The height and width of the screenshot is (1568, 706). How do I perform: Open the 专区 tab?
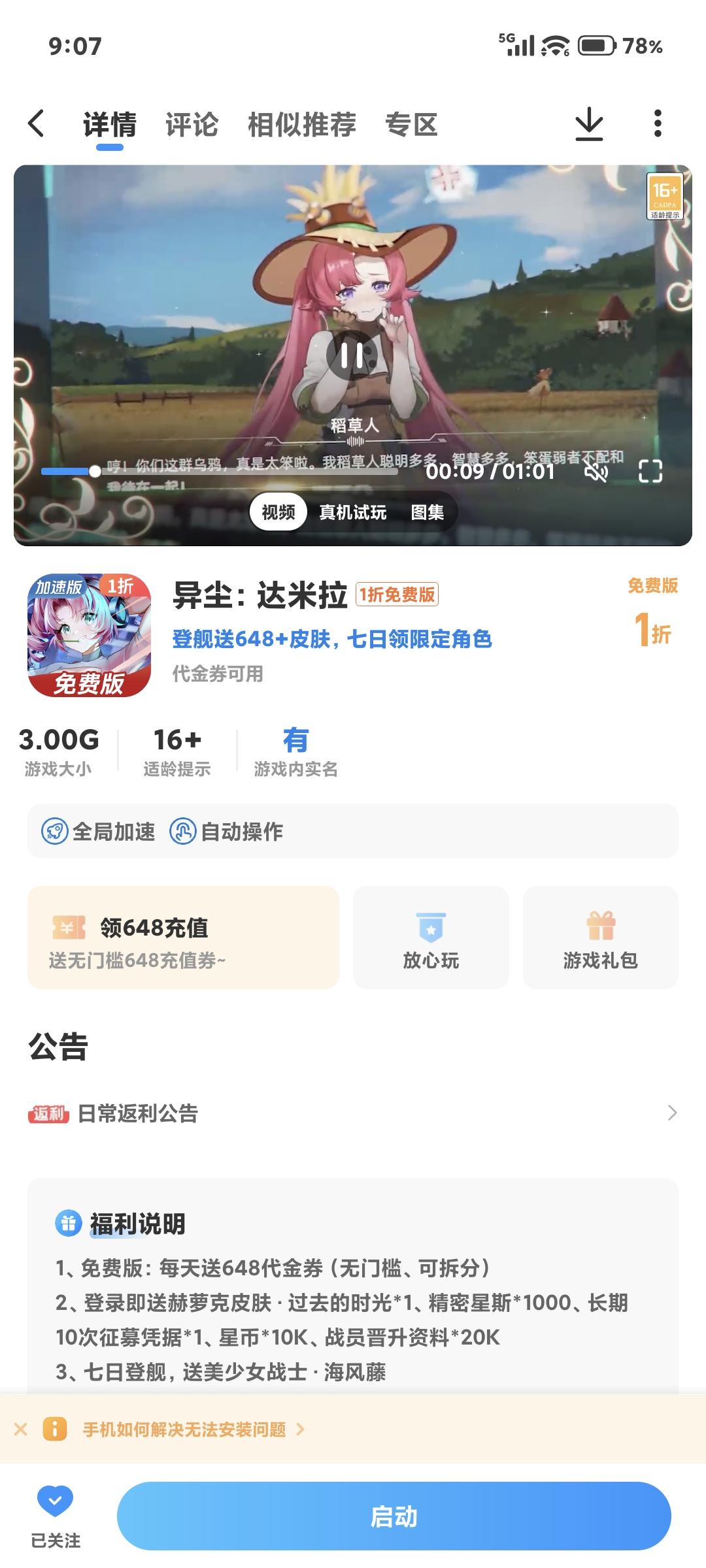(411, 124)
